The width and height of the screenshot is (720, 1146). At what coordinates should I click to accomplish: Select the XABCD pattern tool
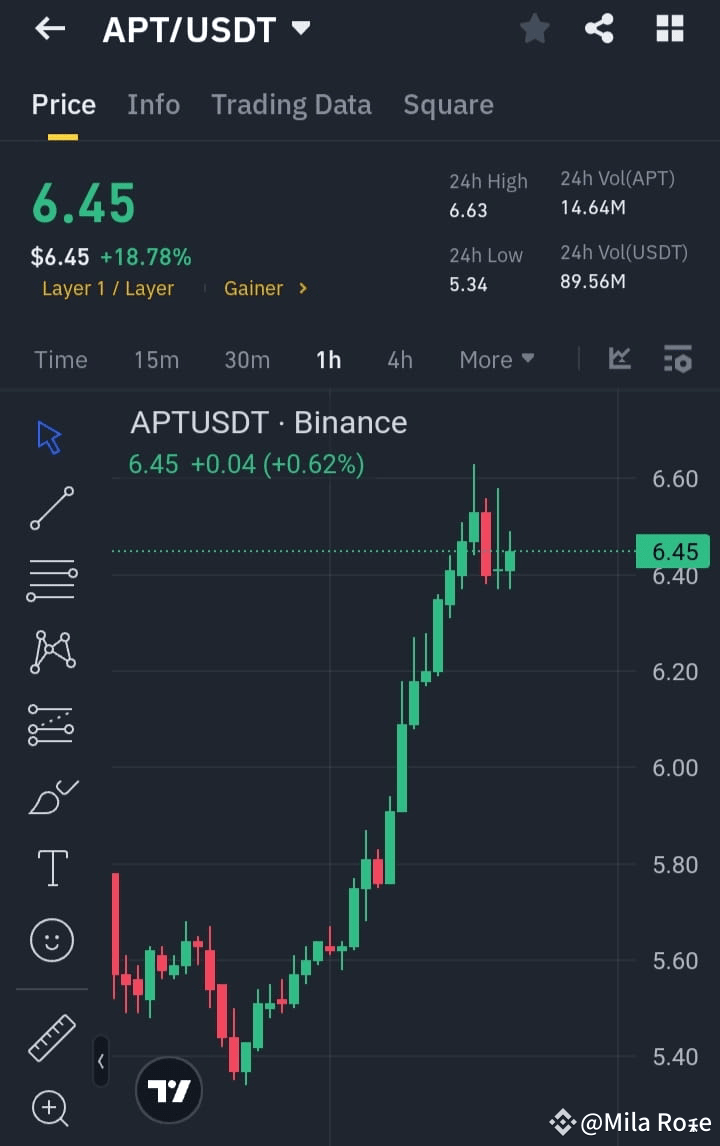[50, 652]
